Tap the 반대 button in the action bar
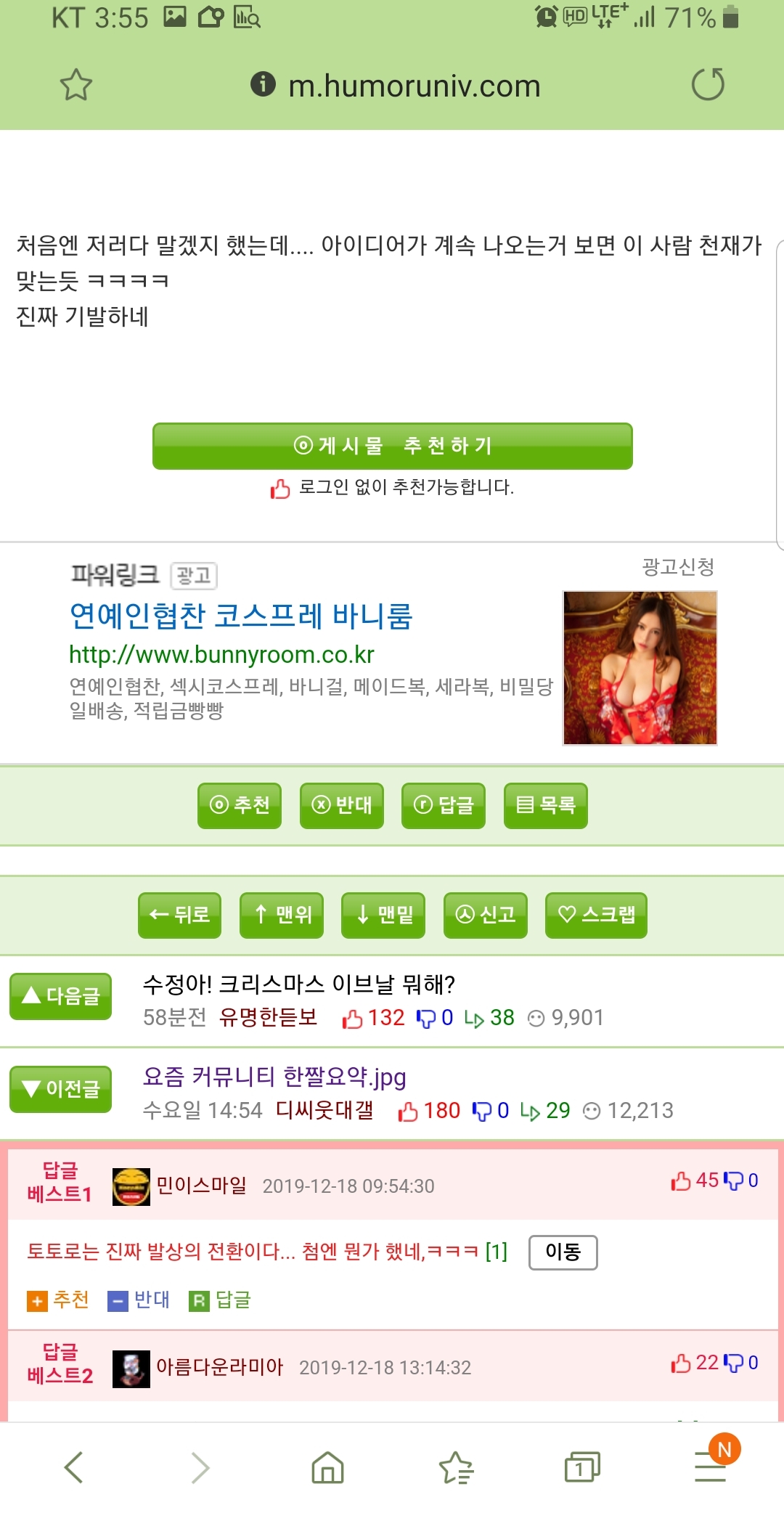 point(342,805)
